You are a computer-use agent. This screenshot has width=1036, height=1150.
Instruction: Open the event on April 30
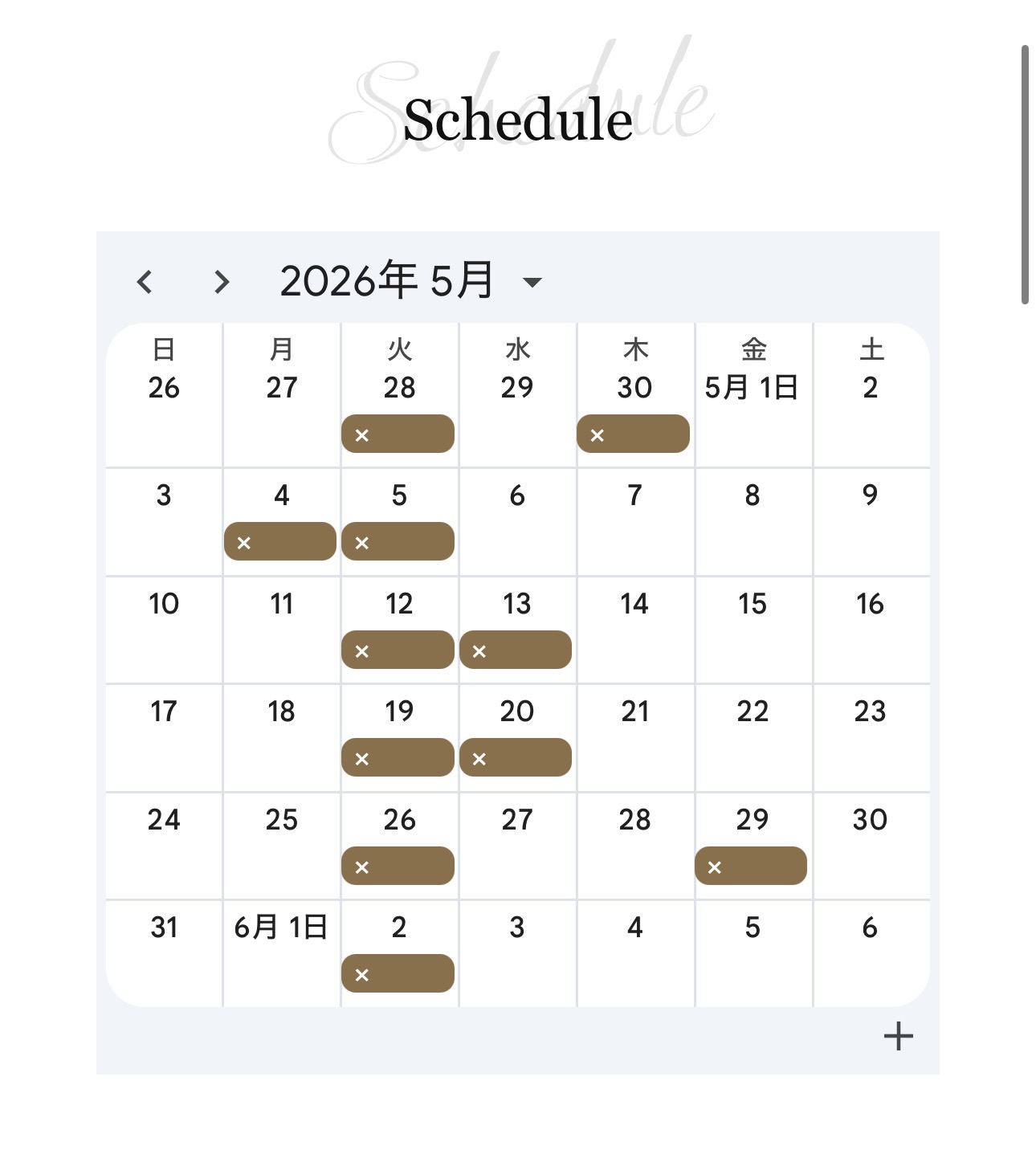633,434
